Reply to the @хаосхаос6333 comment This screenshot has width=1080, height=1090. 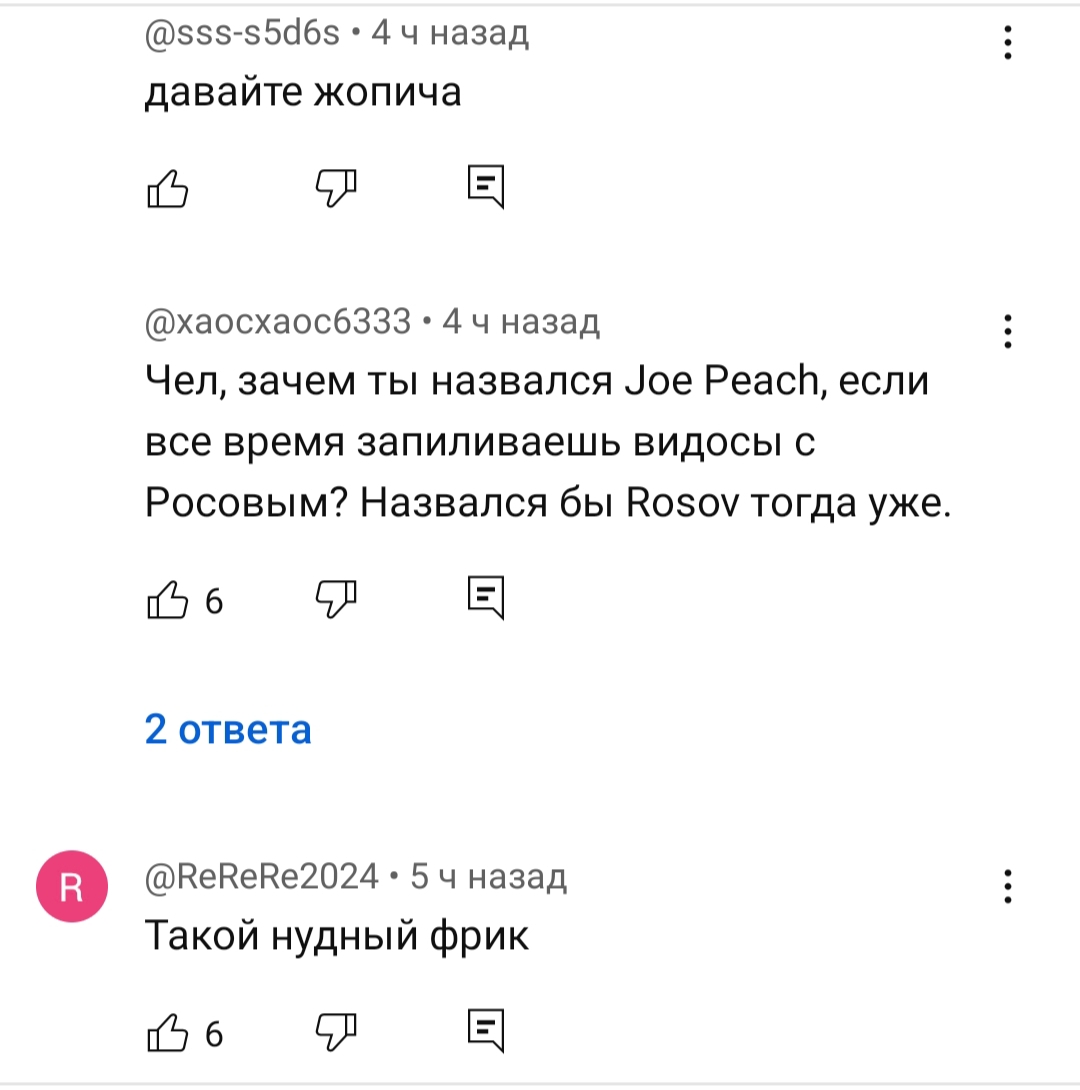[486, 599]
